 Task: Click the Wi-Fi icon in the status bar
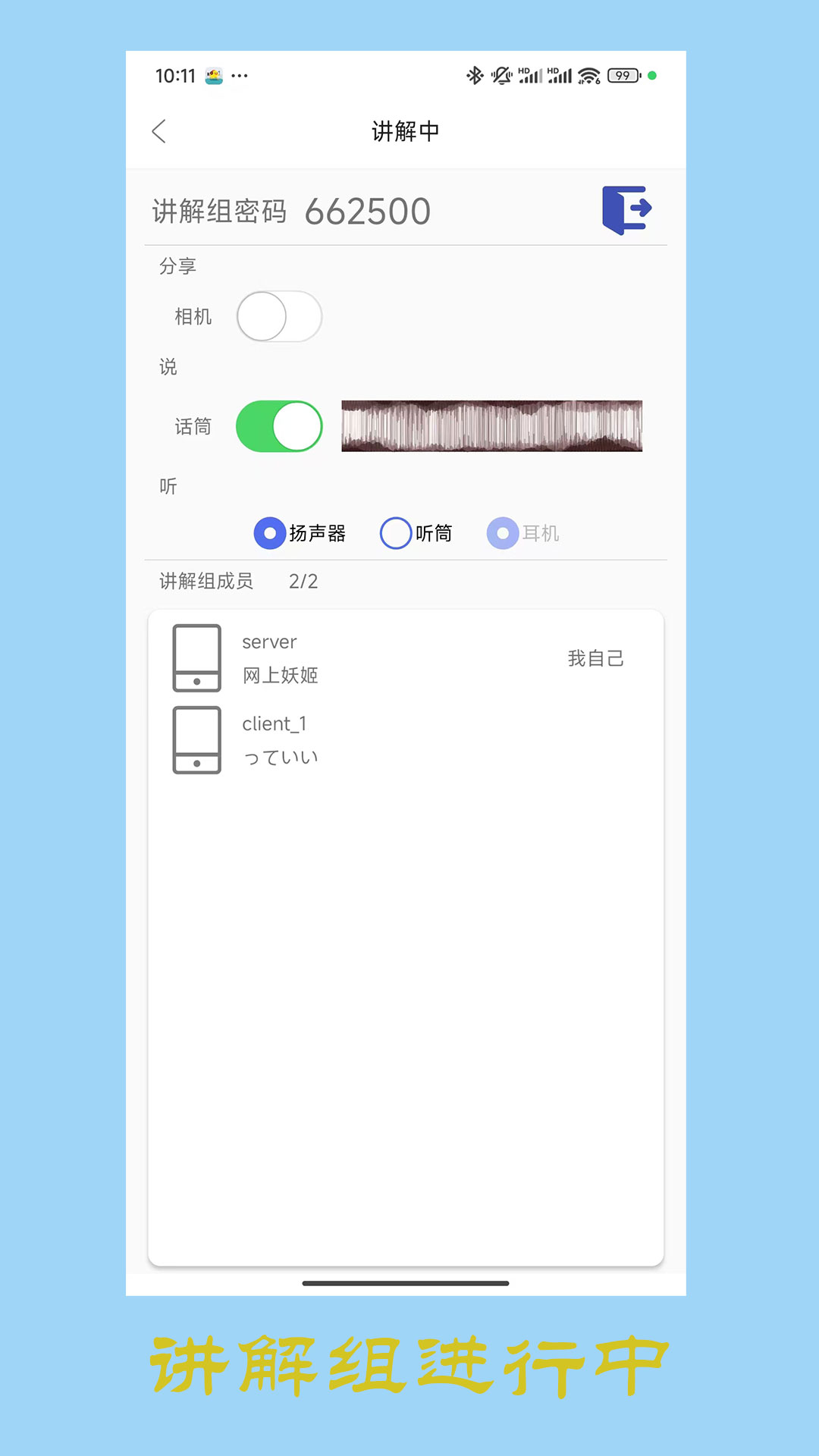(588, 76)
